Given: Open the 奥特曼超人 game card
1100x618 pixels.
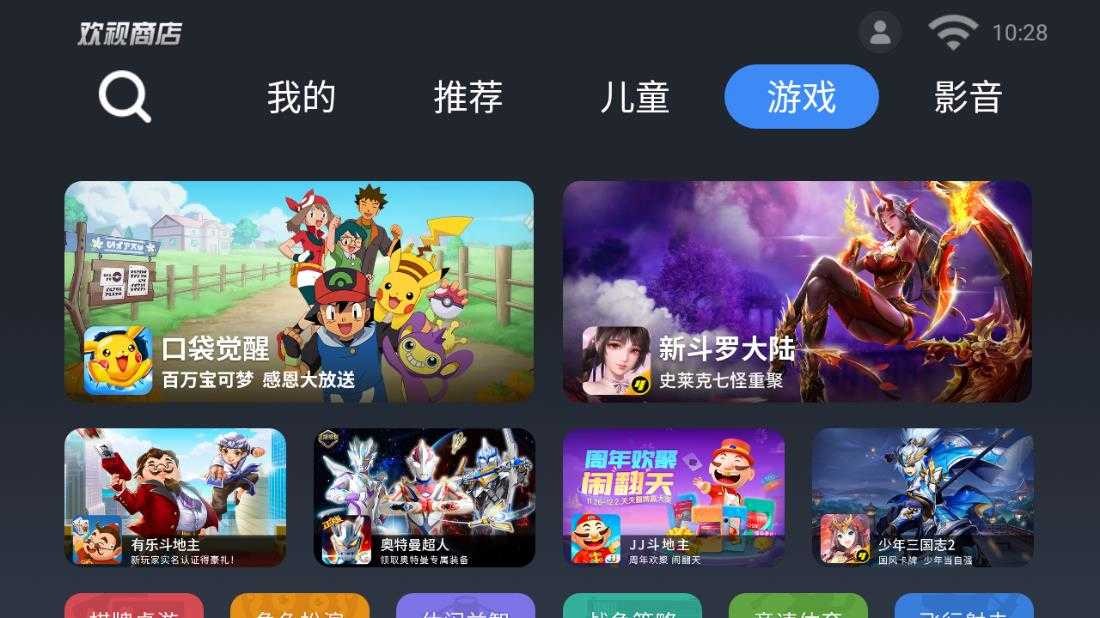Looking at the screenshot, I should (x=424, y=497).
